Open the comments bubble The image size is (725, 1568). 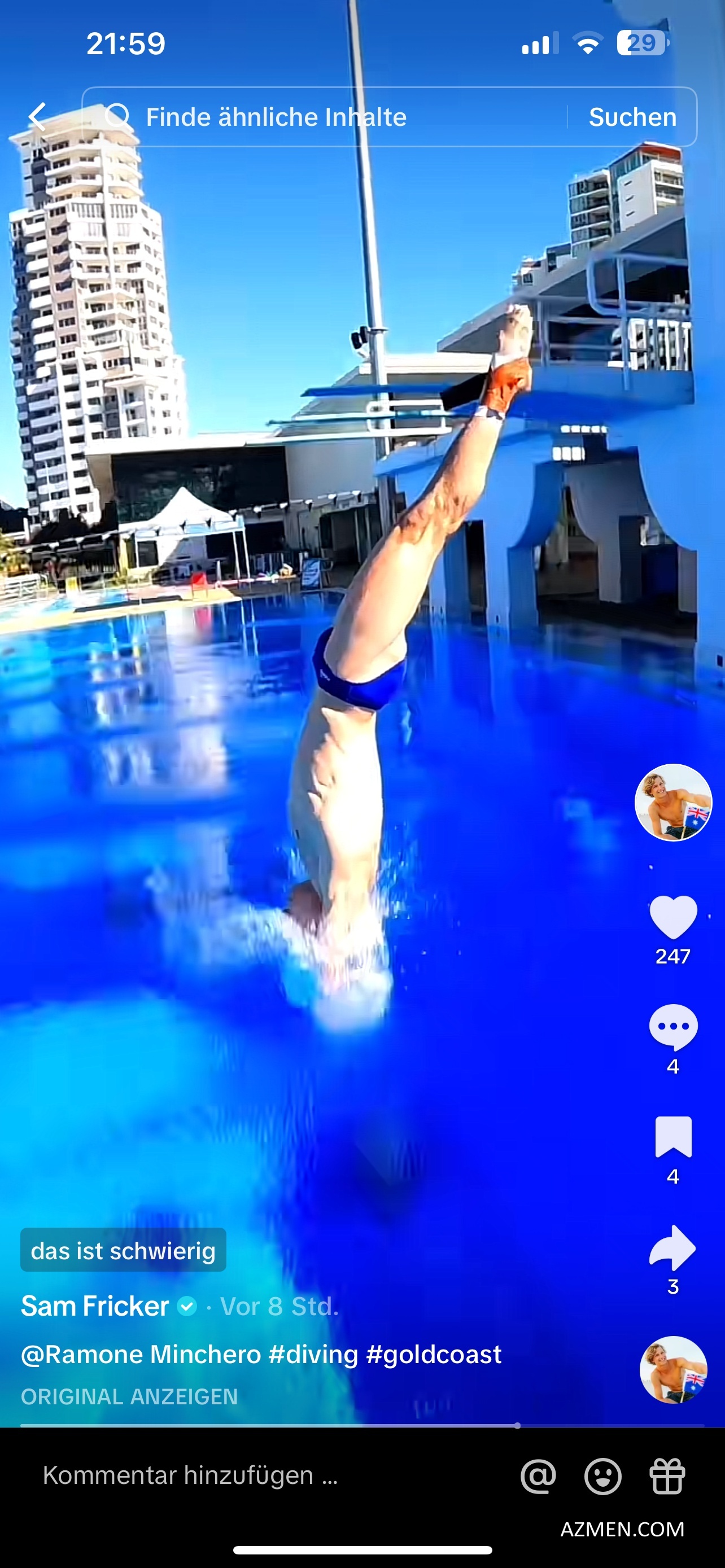click(672, 1027)
